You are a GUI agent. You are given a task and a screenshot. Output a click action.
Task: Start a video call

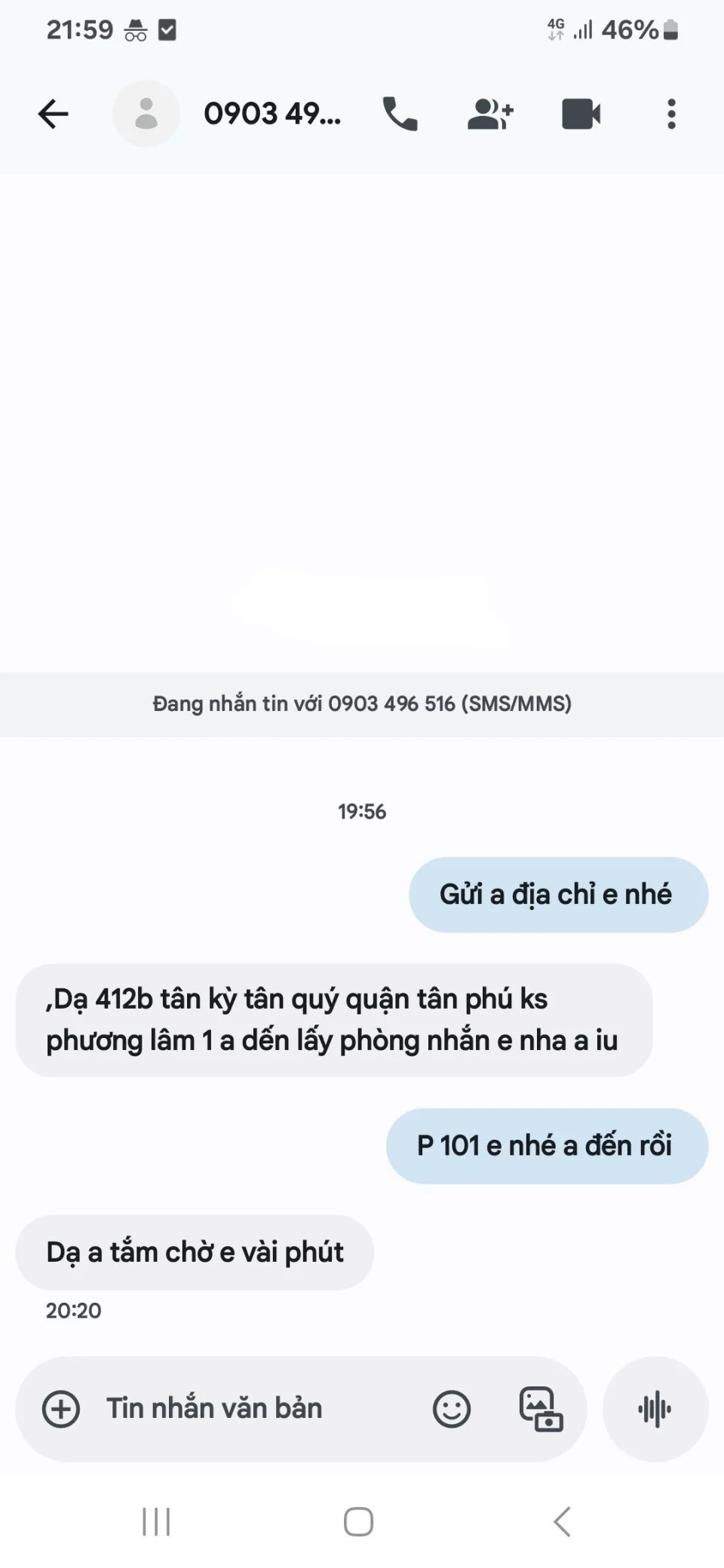point(581,115)
